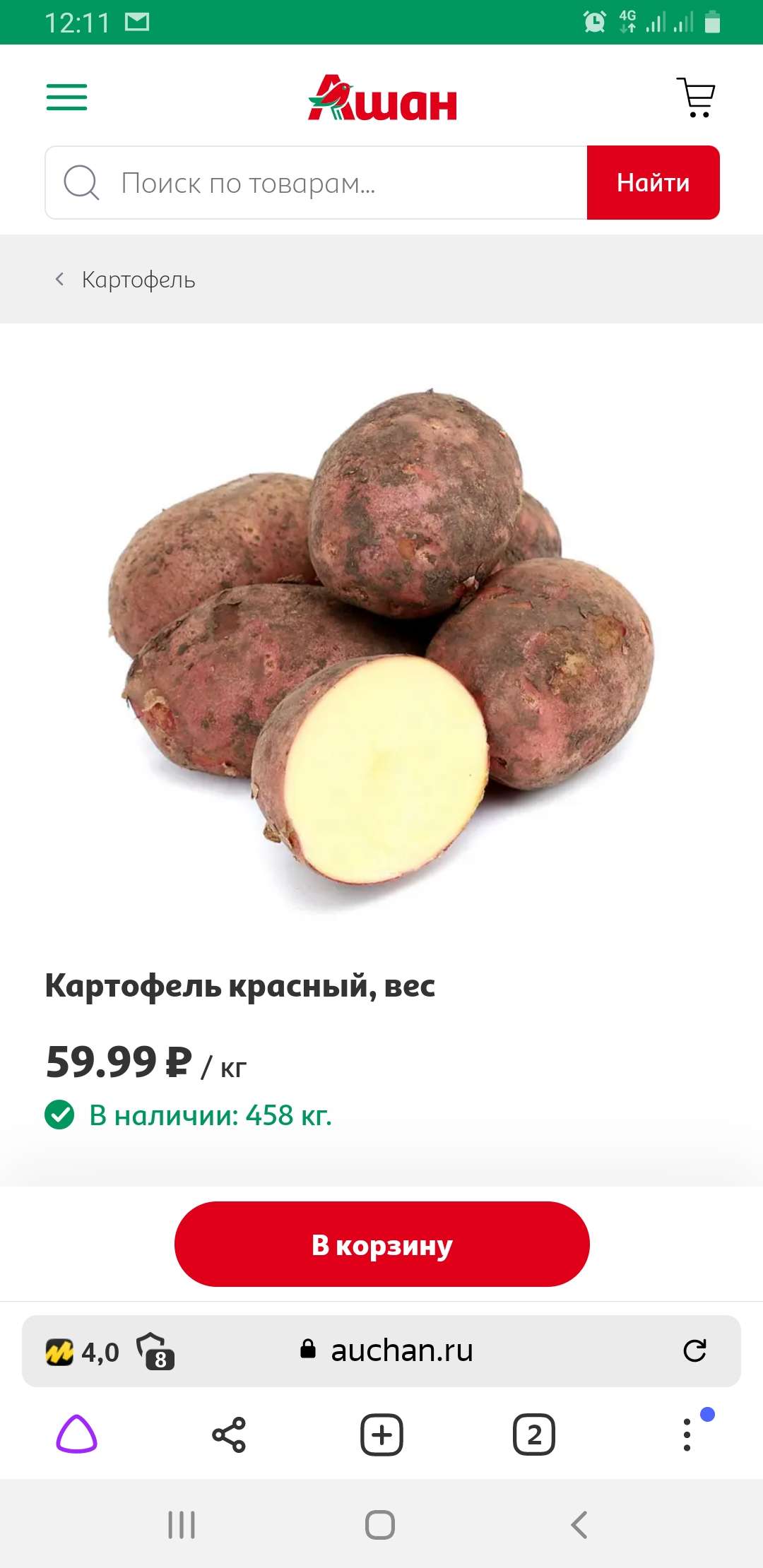This screenshot has height=1568, width=763.
Task: Tap the system back button
Action: (x=579, y=1524)
